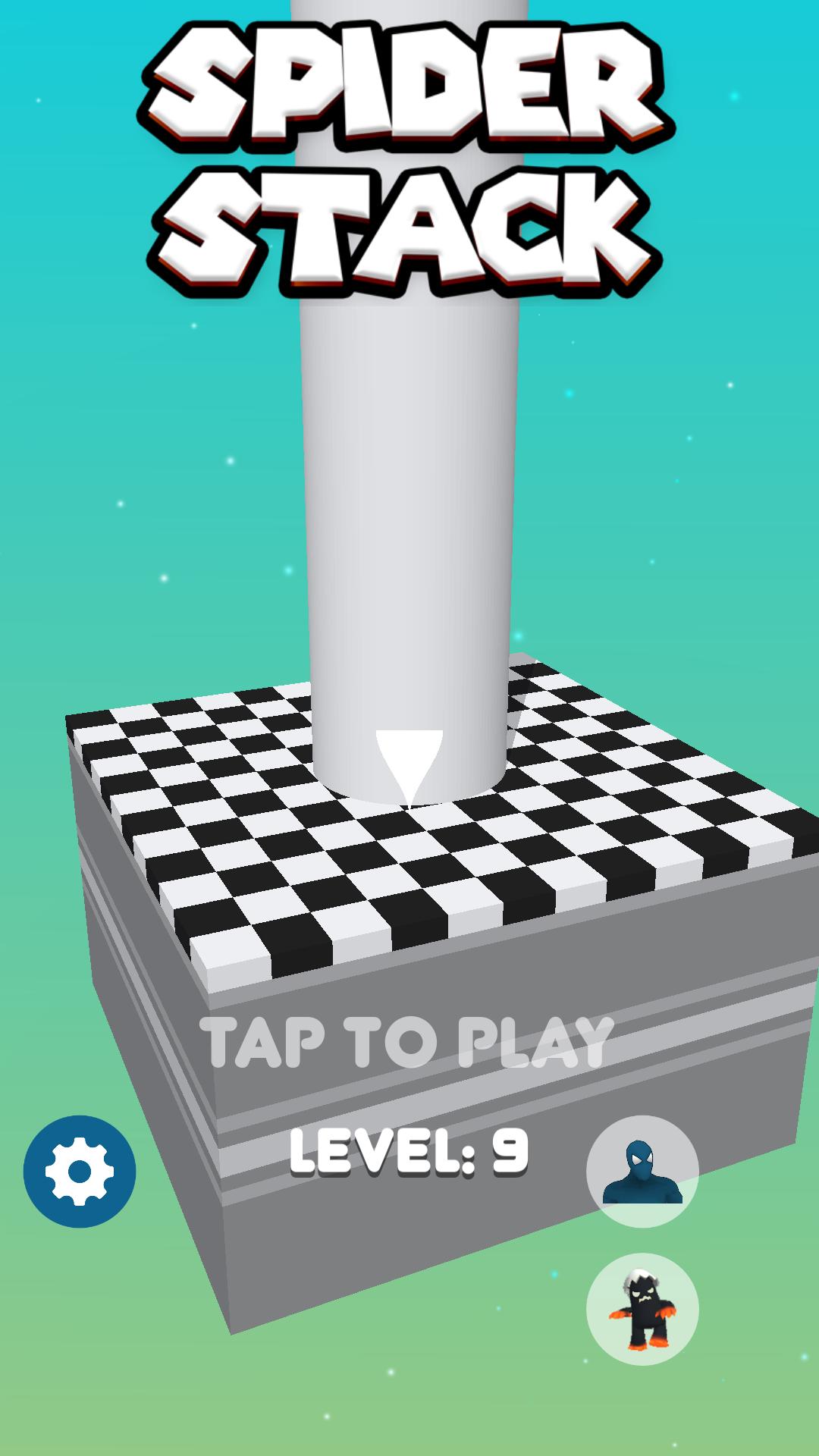Open the settings gear
This screenshot has height=1456, width=819.
point(80,1172)
